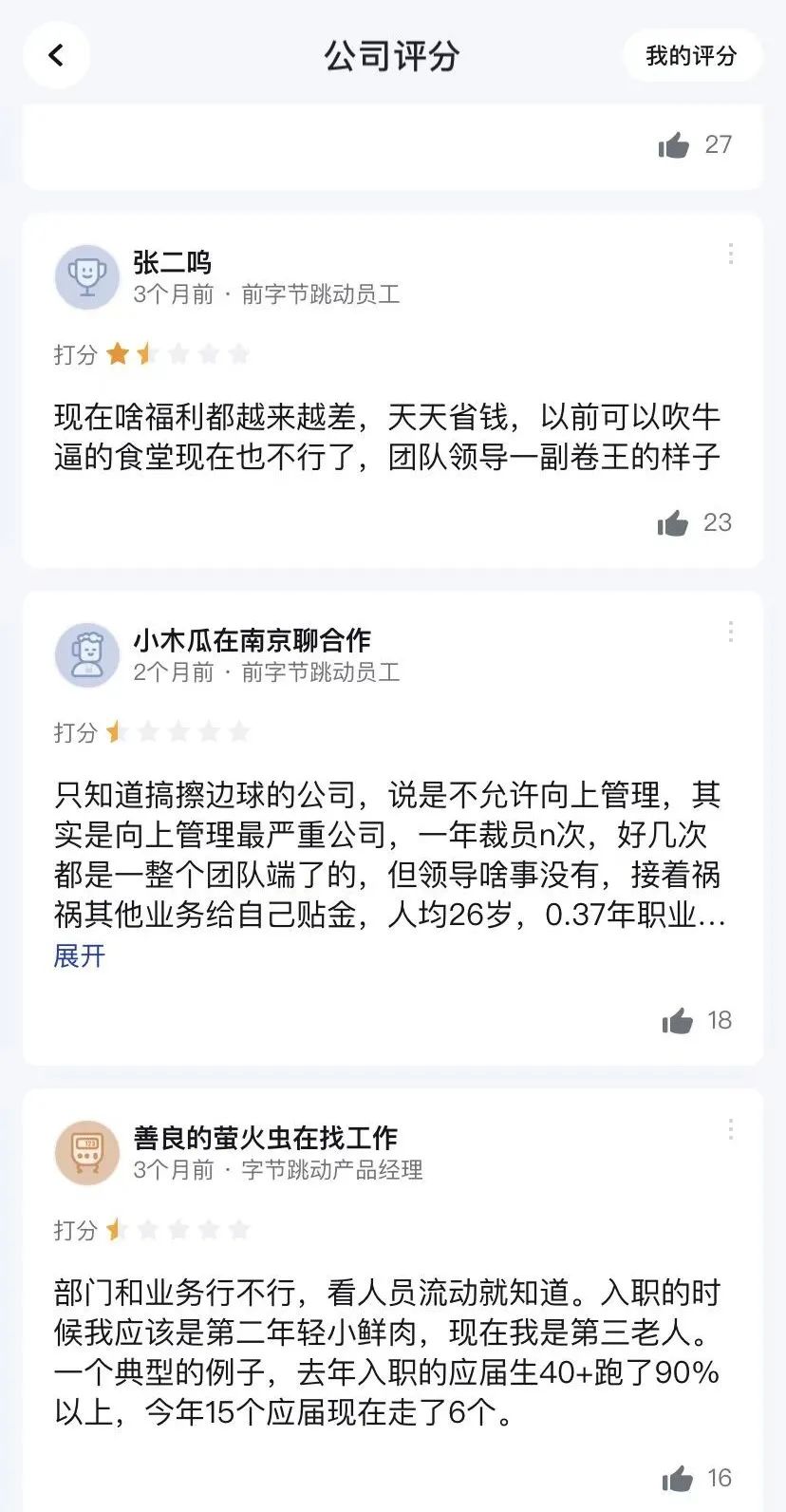Tap the thumbs up icon showing 18 likes
Viewport: 786px width, 1512px height.
[x=677, y=1021]
